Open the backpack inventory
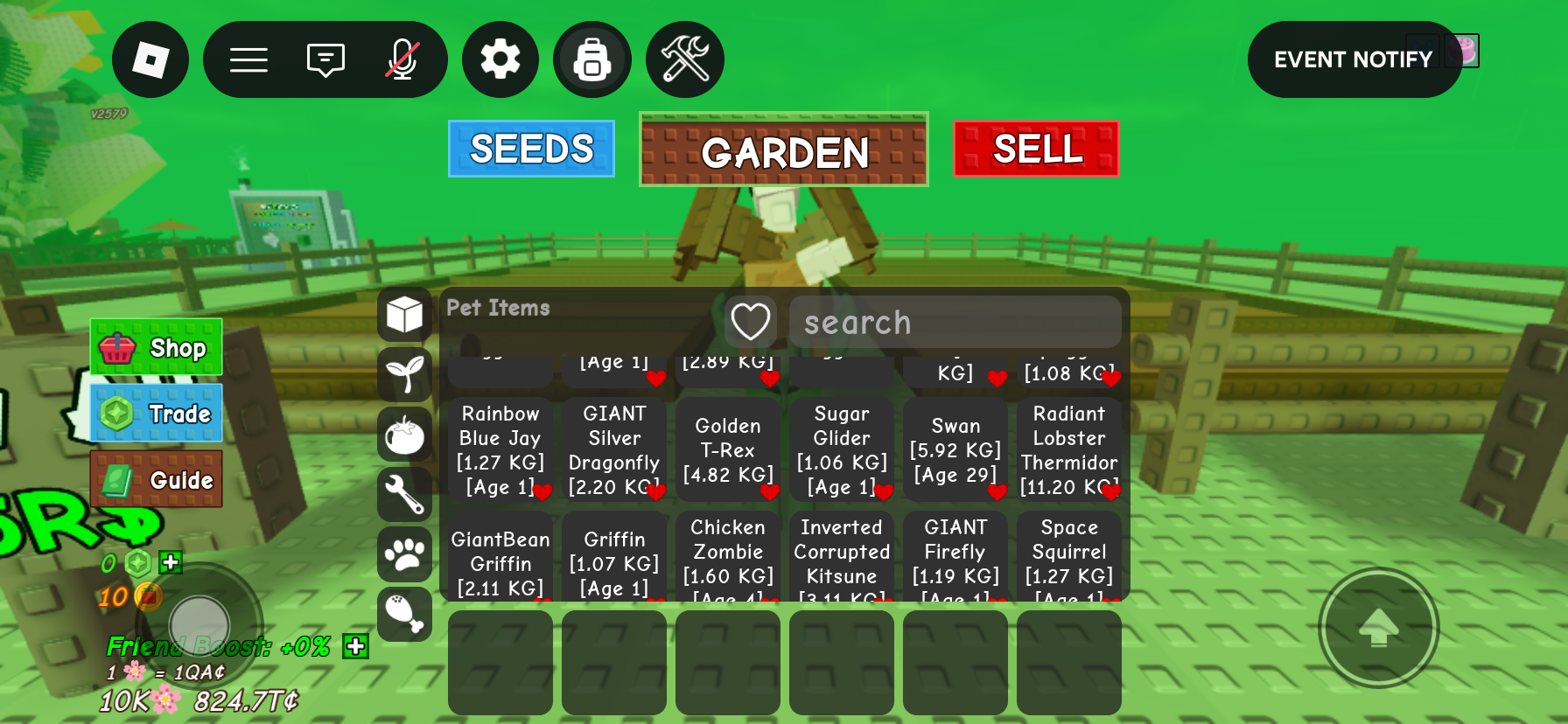 coord(592,60)
